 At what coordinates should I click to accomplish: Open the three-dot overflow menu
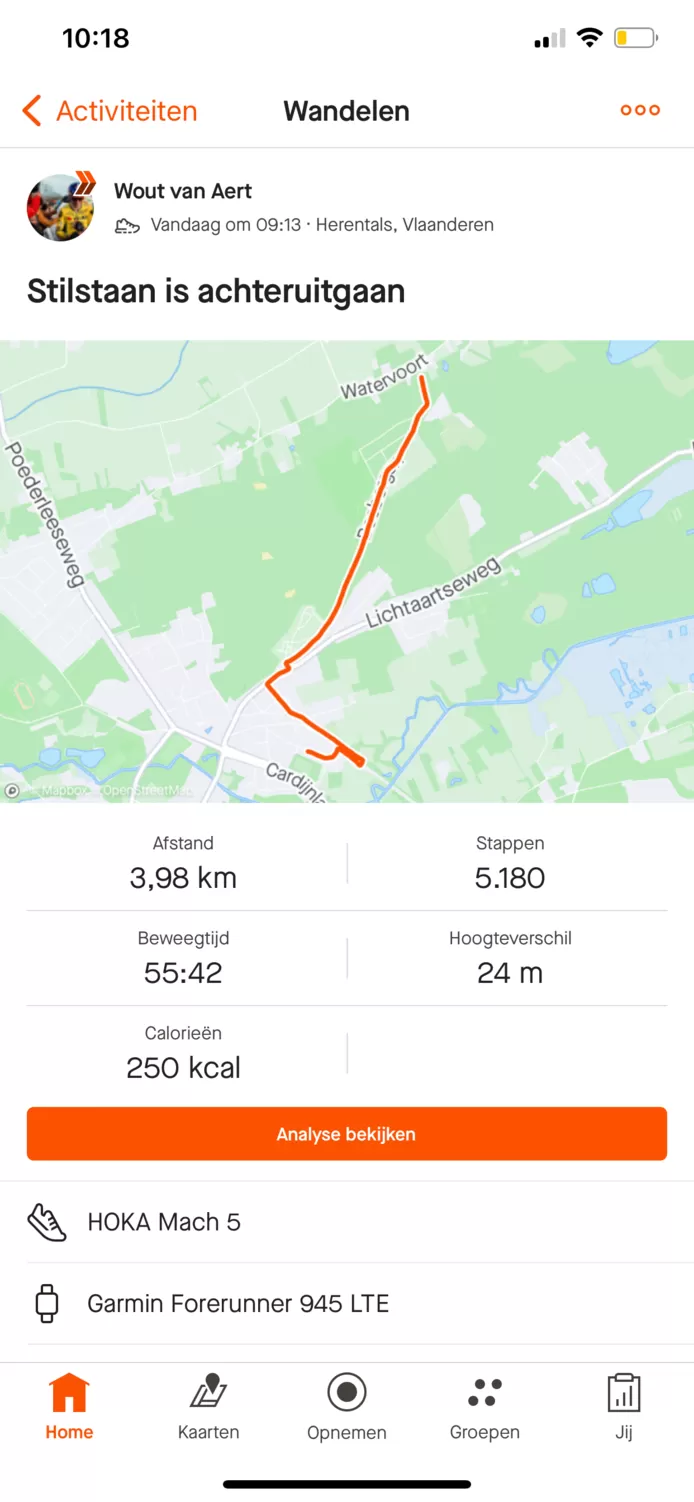pos(640,110)
